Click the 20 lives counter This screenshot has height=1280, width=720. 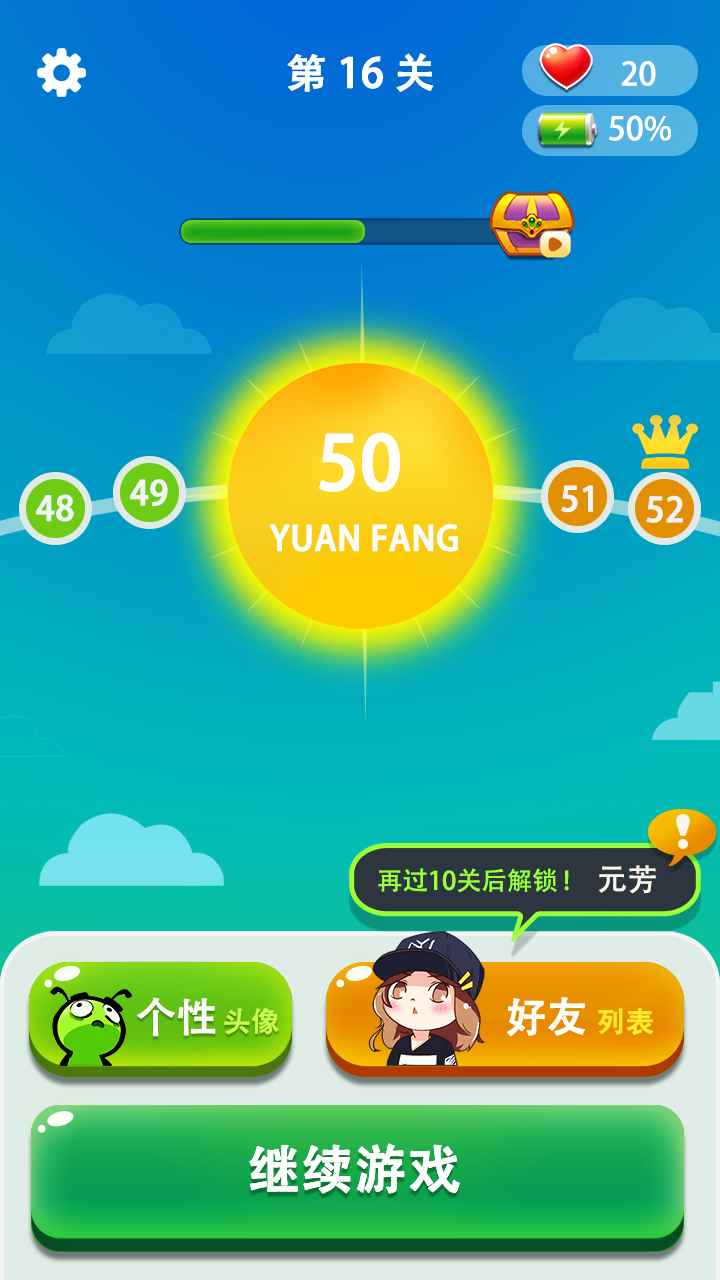pyautogui.click(x=641, y=72)
